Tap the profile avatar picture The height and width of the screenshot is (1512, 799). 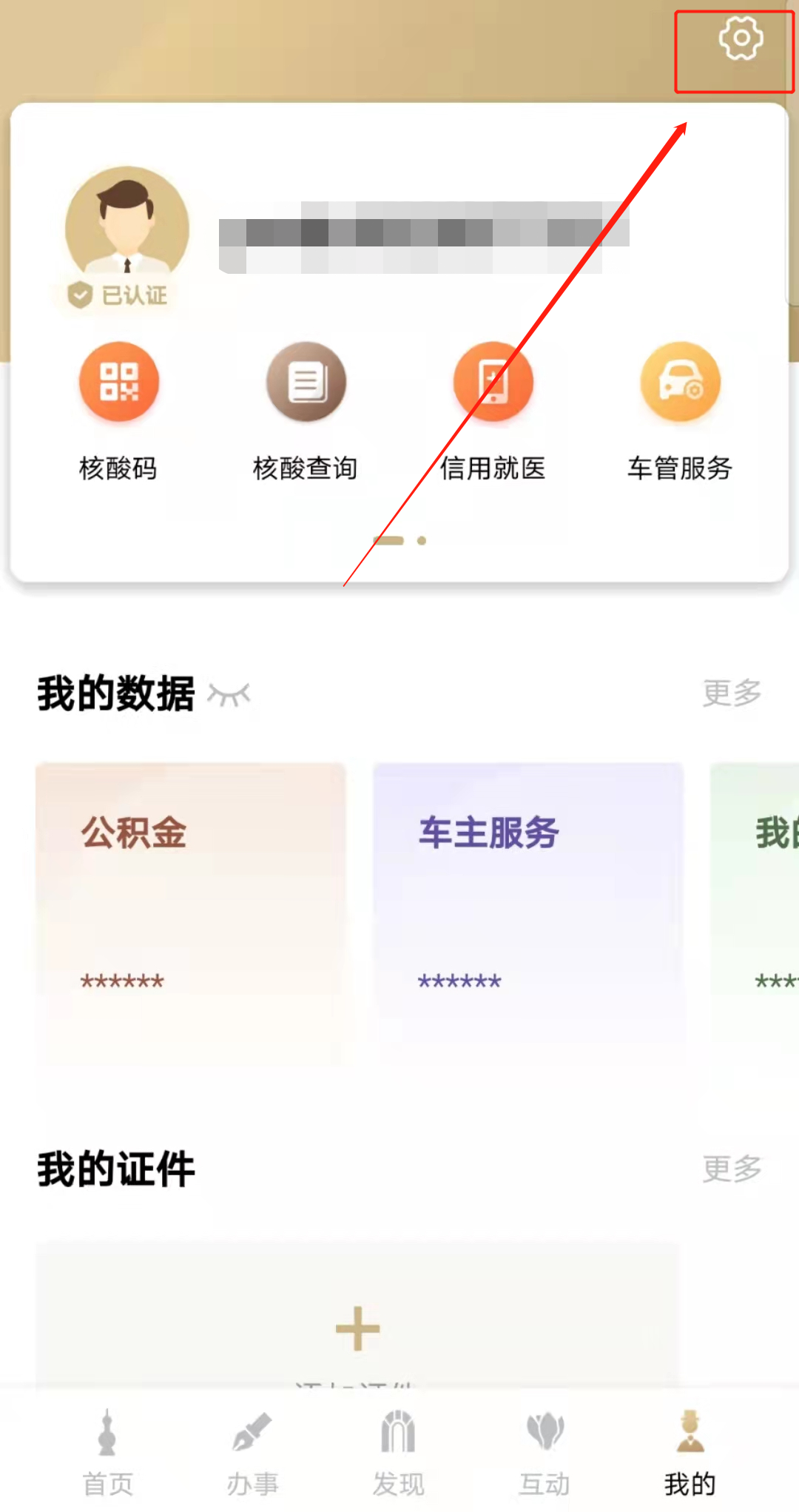tap(127, 226)
